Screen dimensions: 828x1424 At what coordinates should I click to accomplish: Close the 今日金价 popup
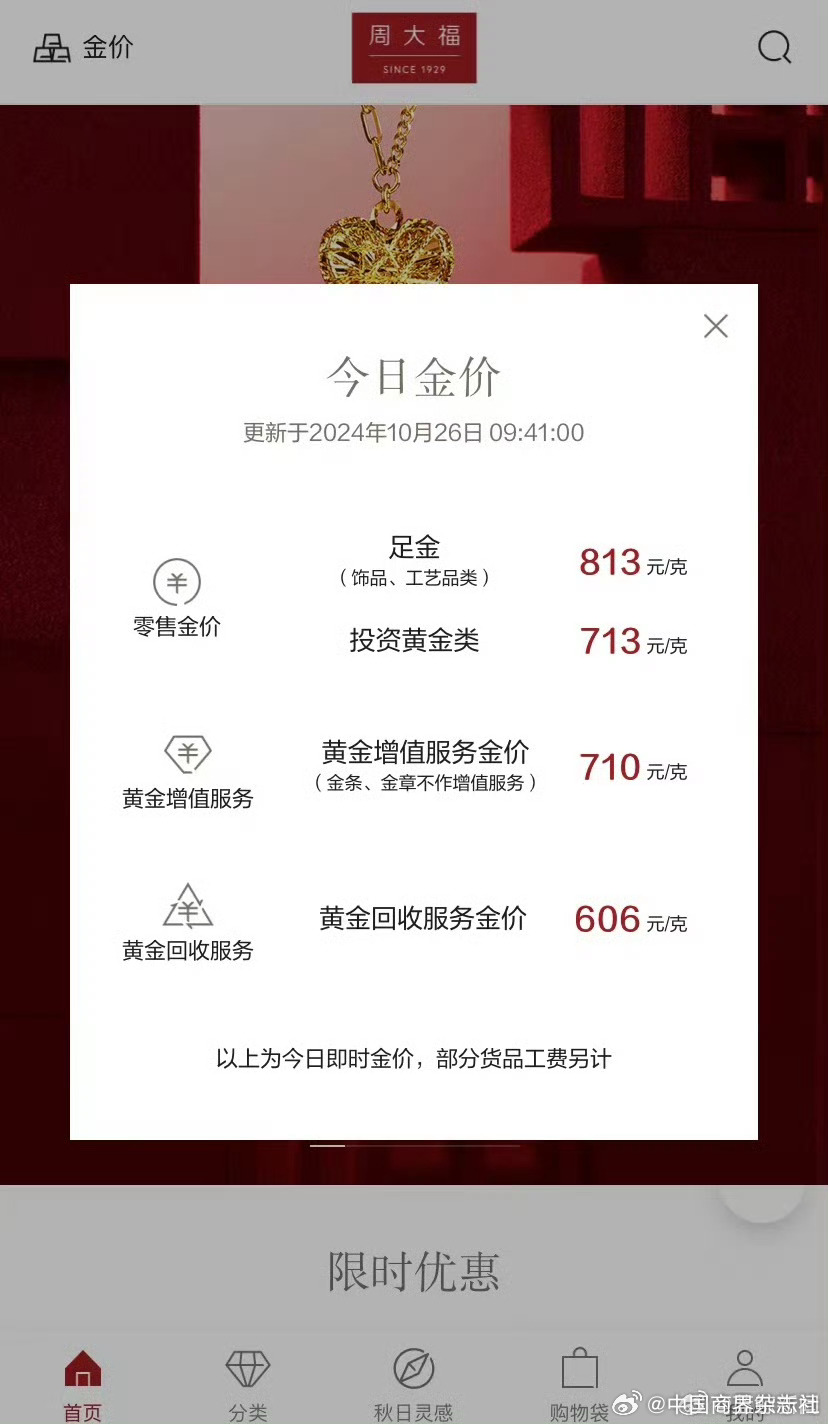pos(715,326)
